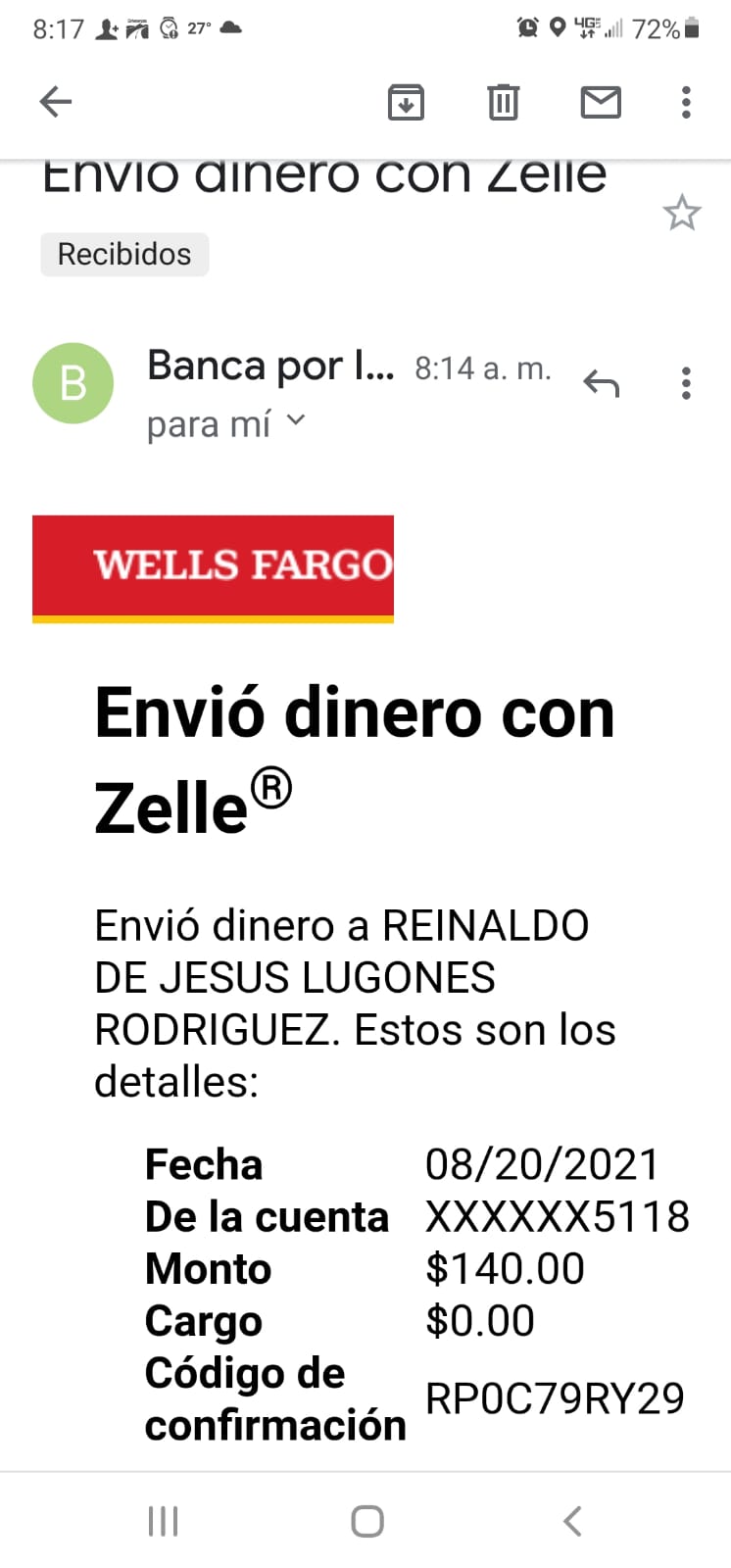Mark the email as unread
The height and width of the screenshot is (1568, 731).
[x=601, y=102]
